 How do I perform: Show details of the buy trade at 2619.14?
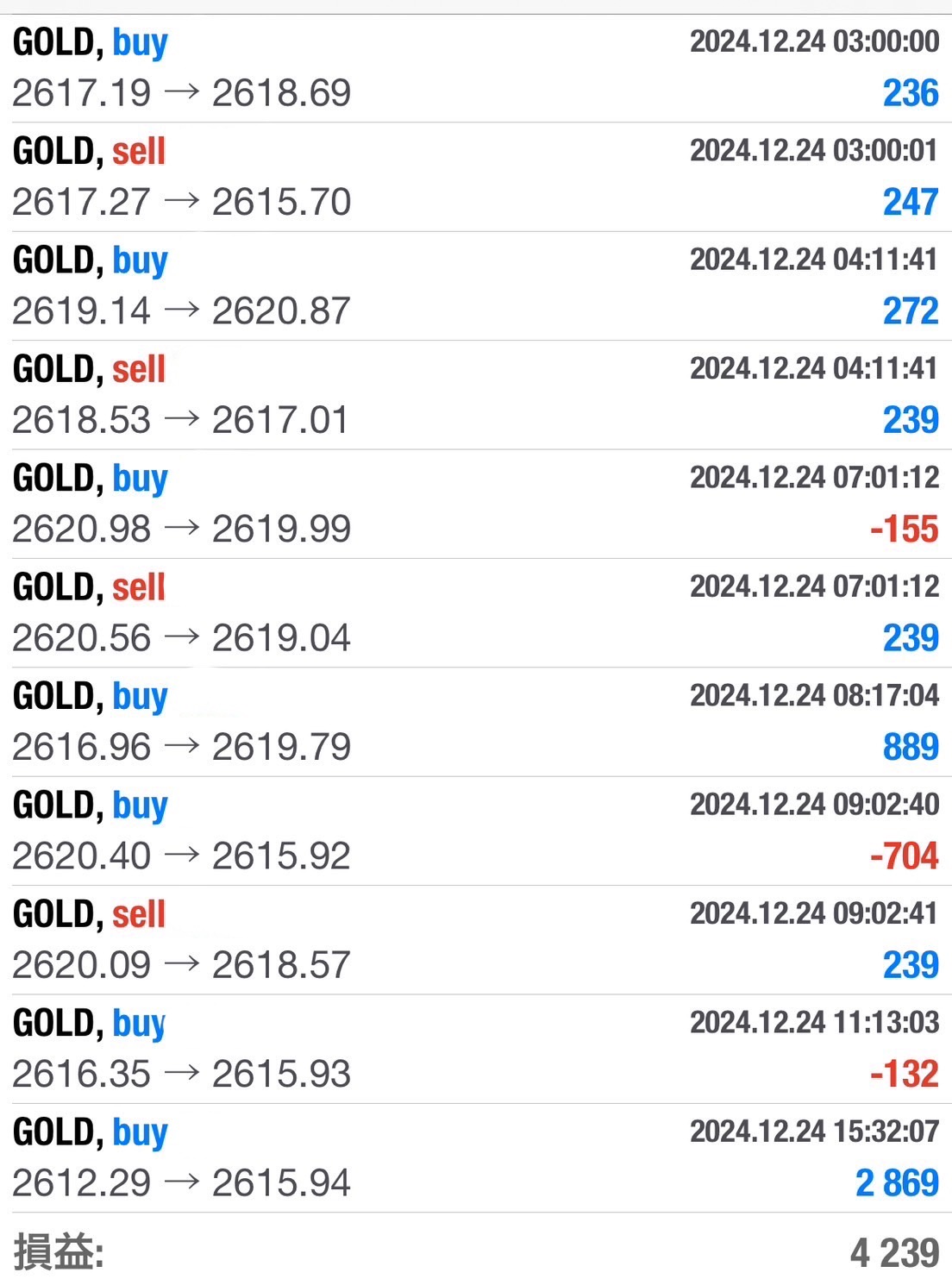pyautogui.click(x=476, y=285)
